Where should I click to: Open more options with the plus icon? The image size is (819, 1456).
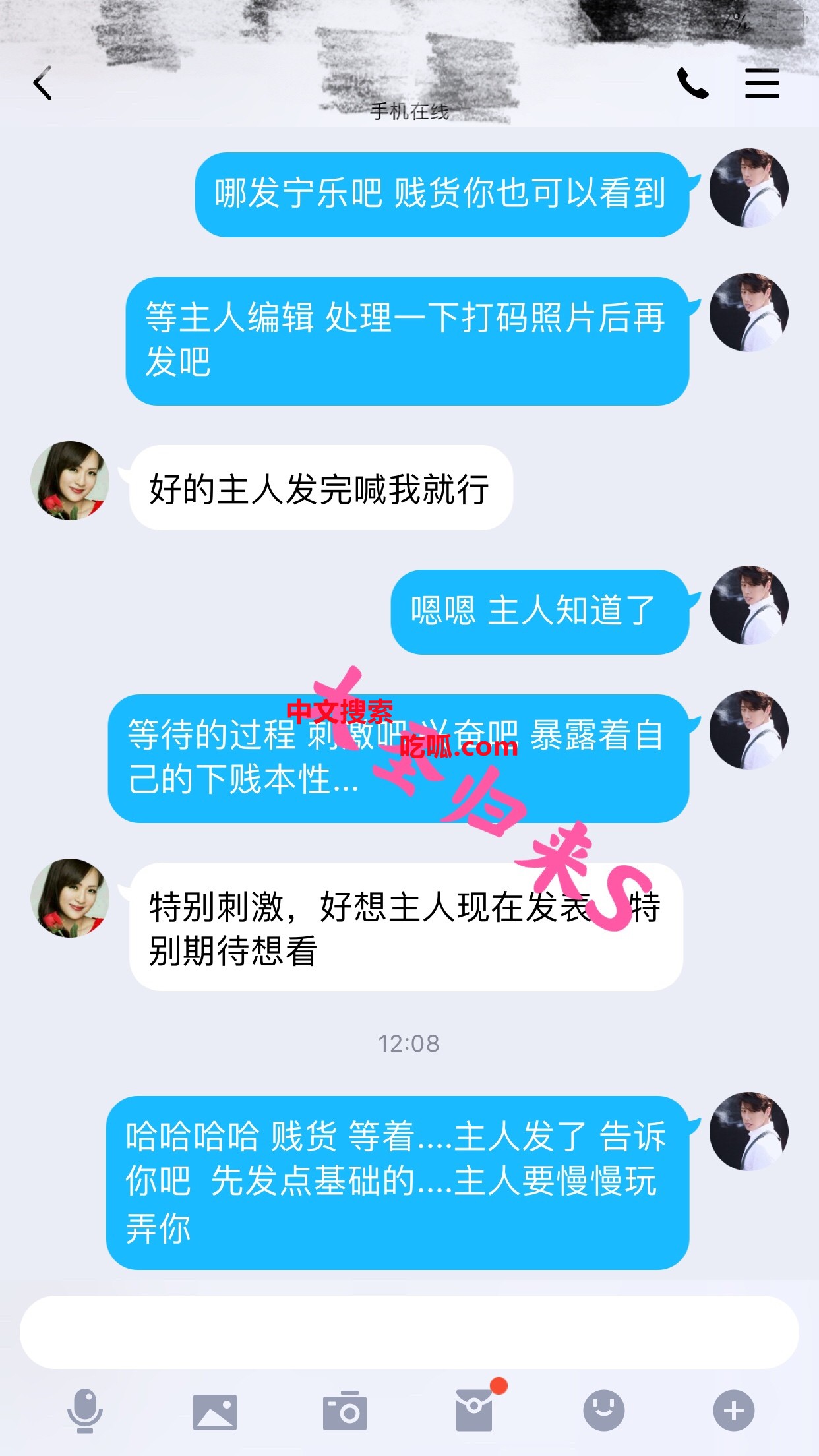click(733, 1410)
